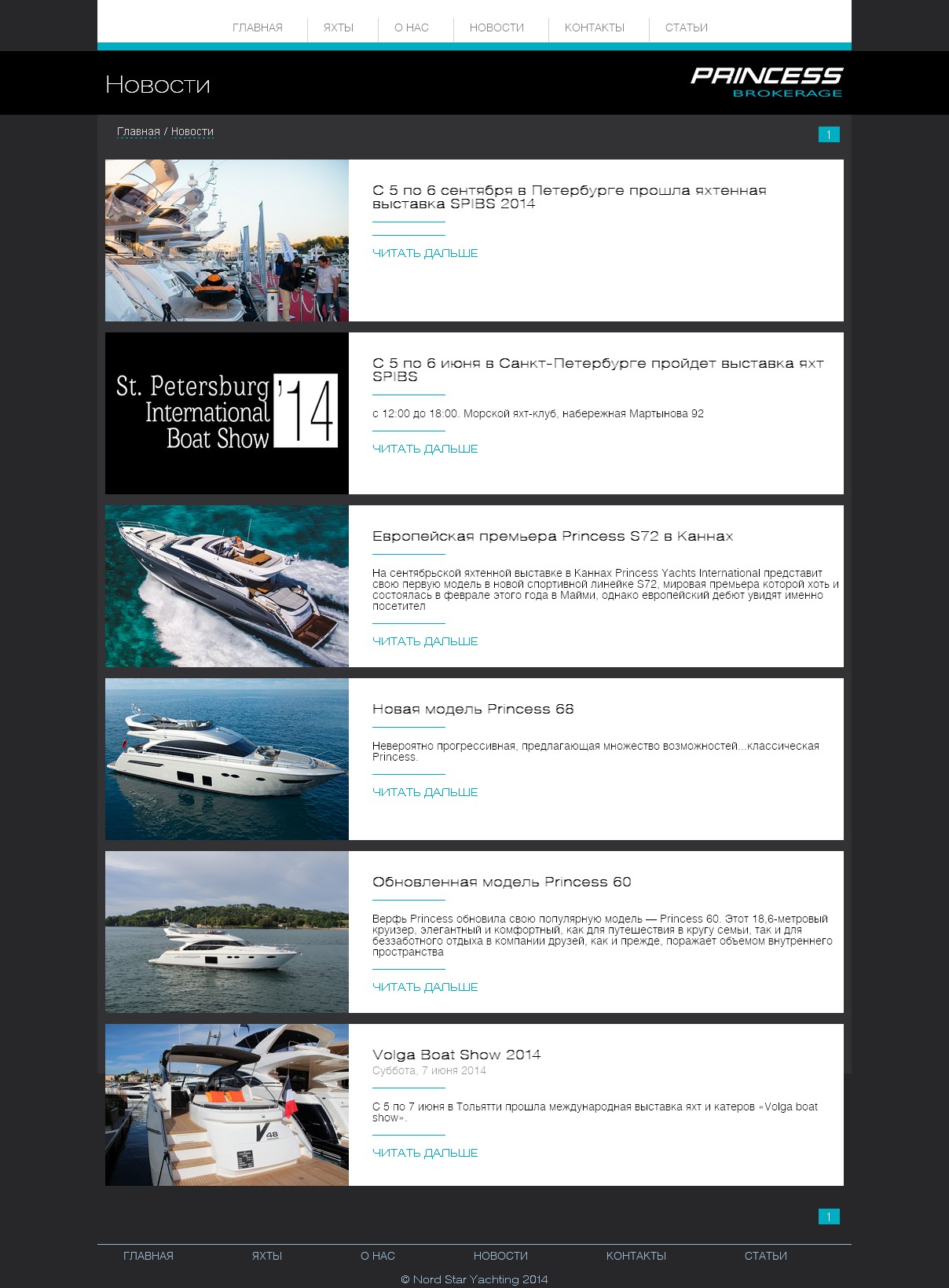The height and width of the screenshot is (1288, 949).
Task: Open the Новая модель Princess 68 headline
Action: (473, 709)
